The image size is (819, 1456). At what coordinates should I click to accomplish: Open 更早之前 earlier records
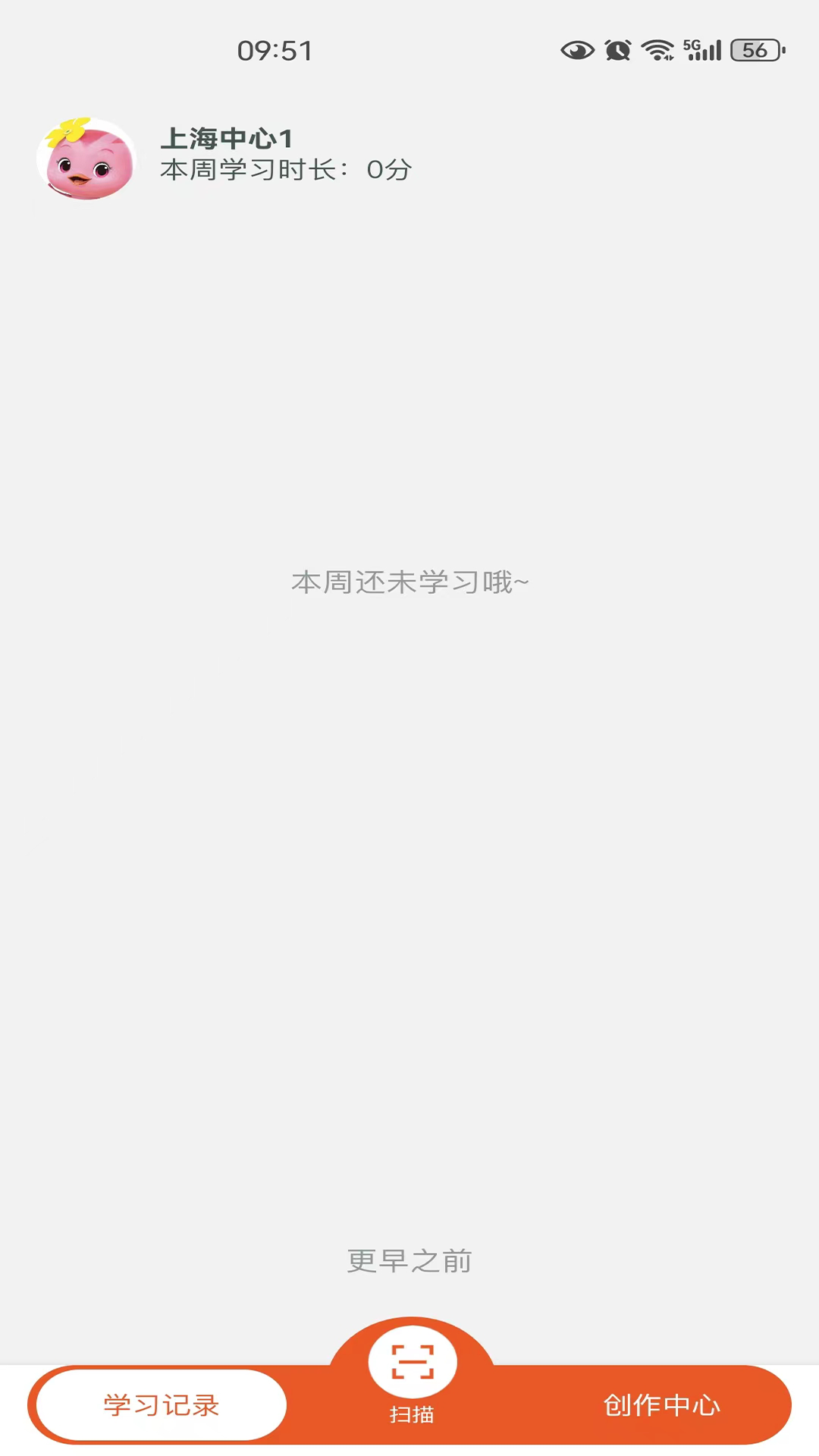tap(409, 1261)
